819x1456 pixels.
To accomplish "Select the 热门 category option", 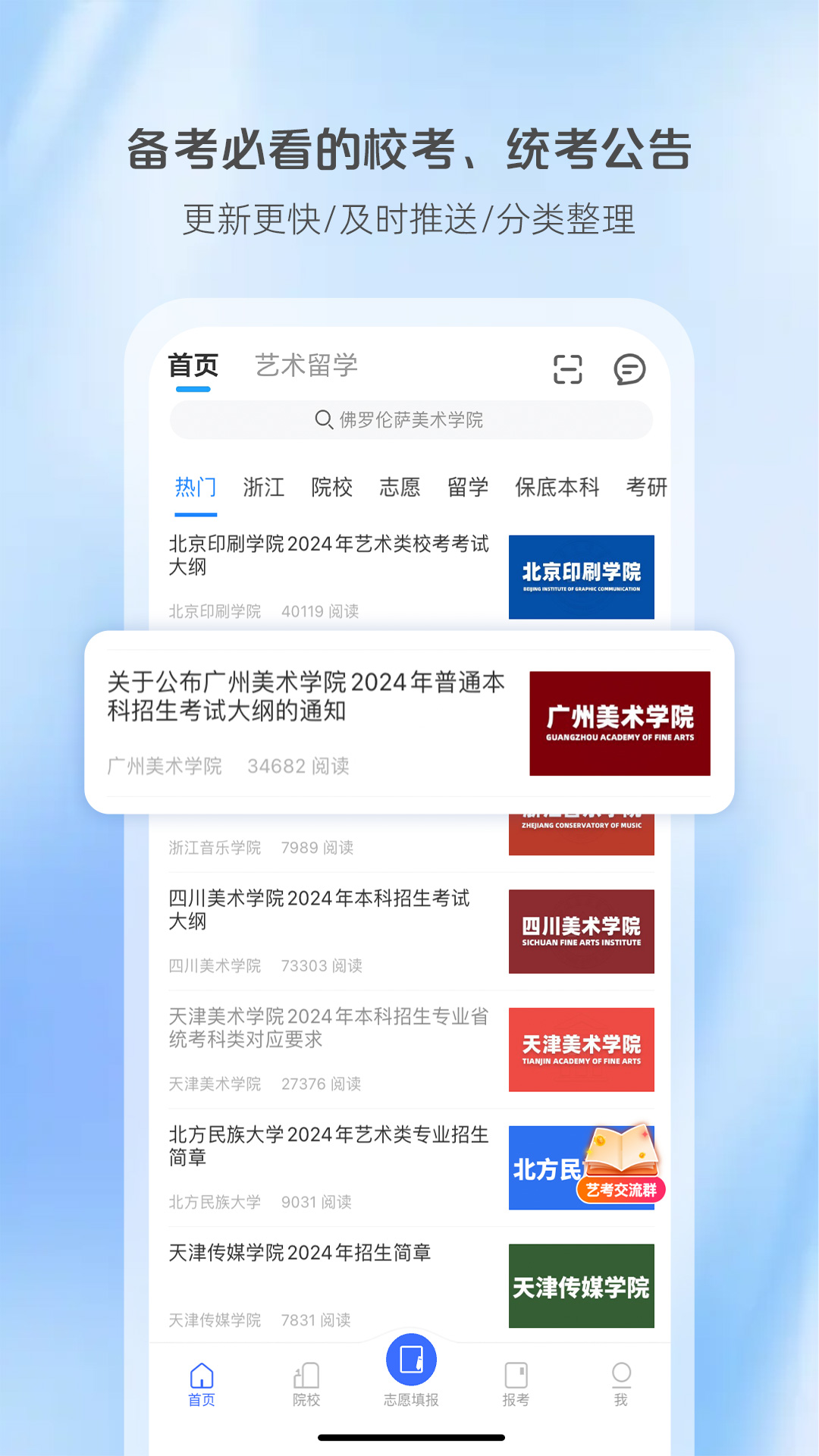I will pos(194,488).
